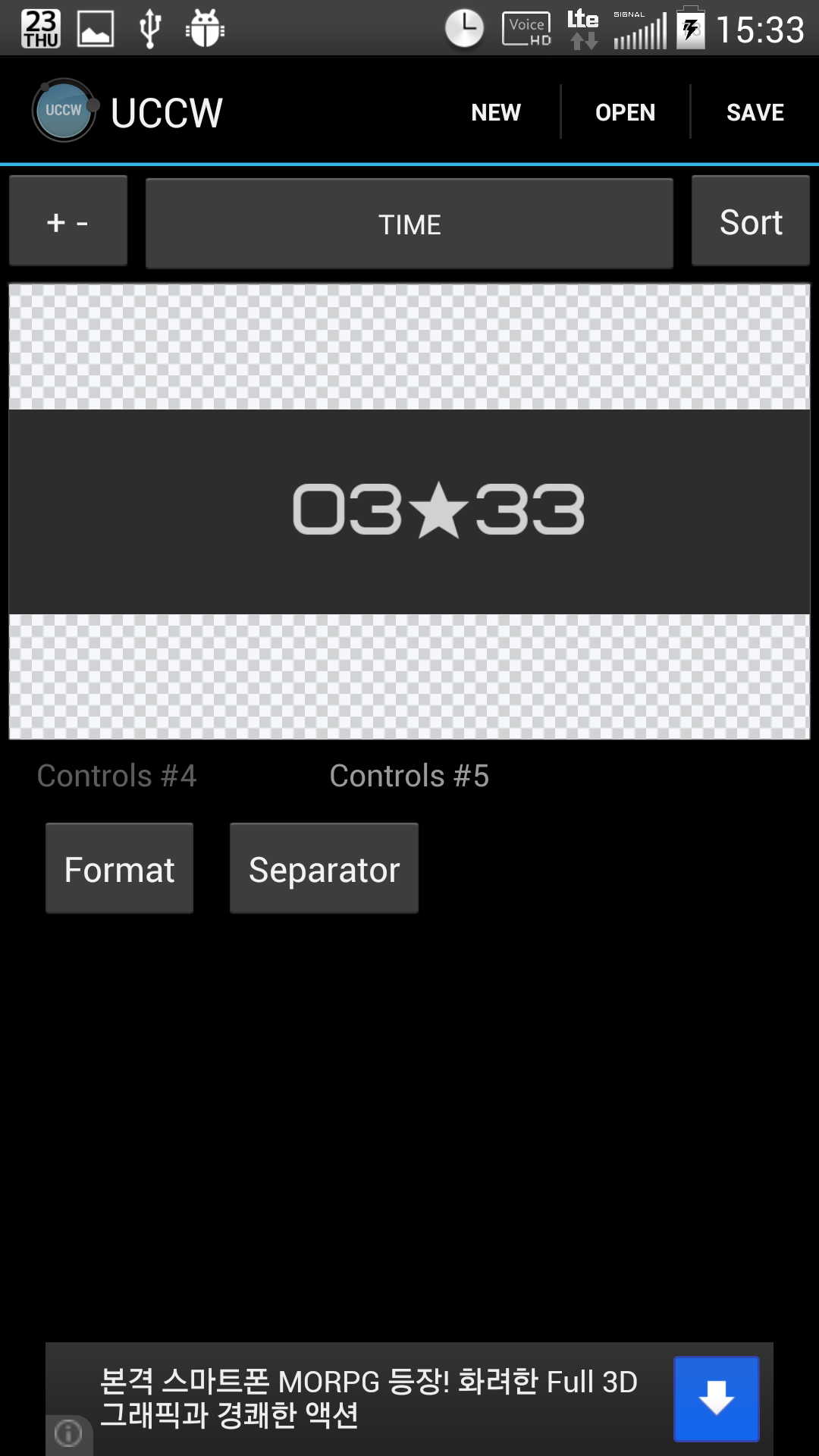Switch to the Controls #4 tab

point(117,776)
